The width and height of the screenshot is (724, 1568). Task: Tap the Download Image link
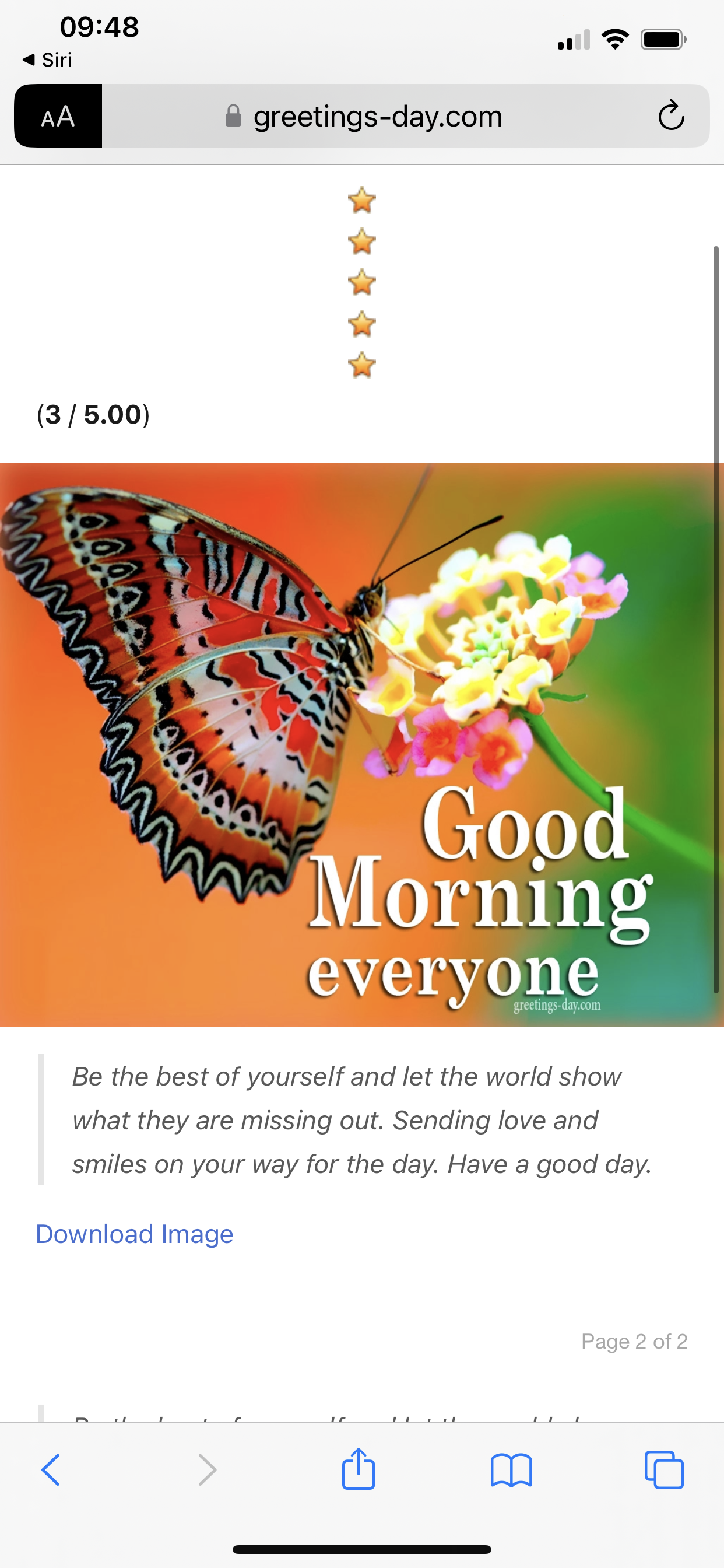click(x=135, y=1234)
